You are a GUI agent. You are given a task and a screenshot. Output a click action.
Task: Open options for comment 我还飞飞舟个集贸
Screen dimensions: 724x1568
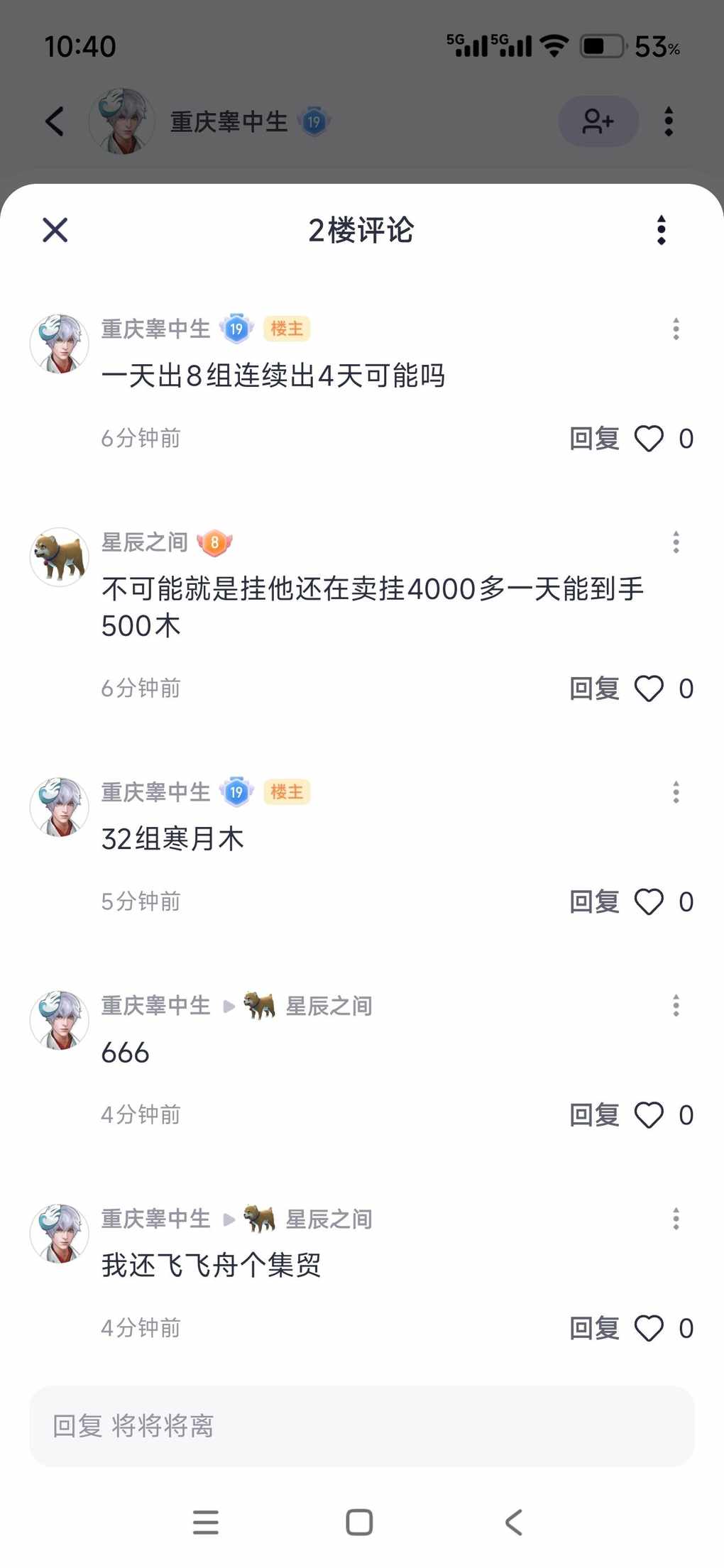click(676, 1219)
